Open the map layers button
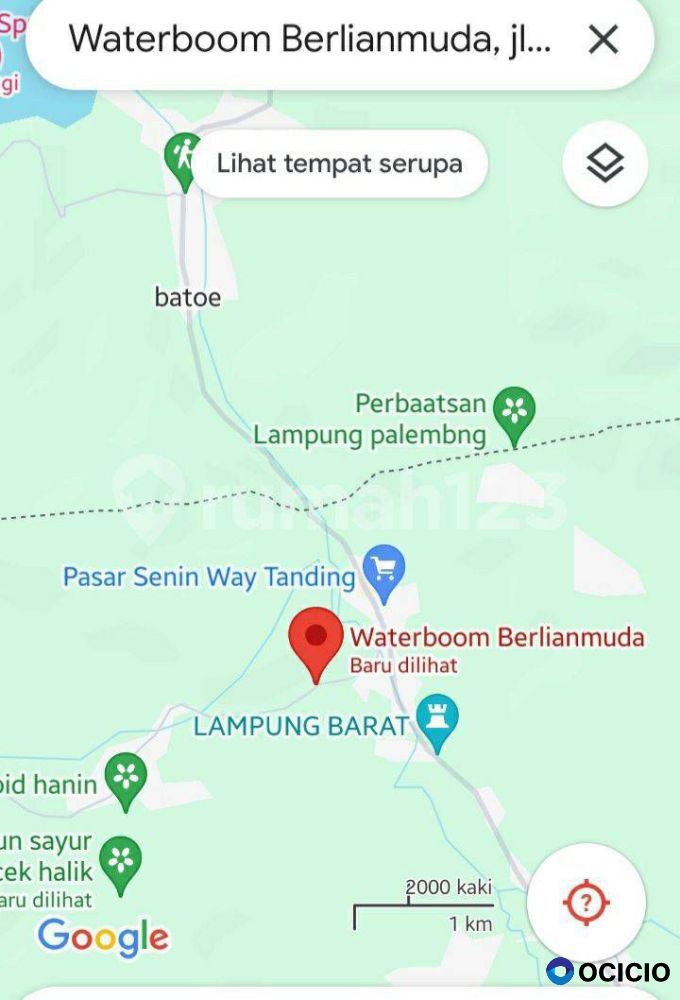Viewport: 680px width, 1000px height. [x=605, y=163]
